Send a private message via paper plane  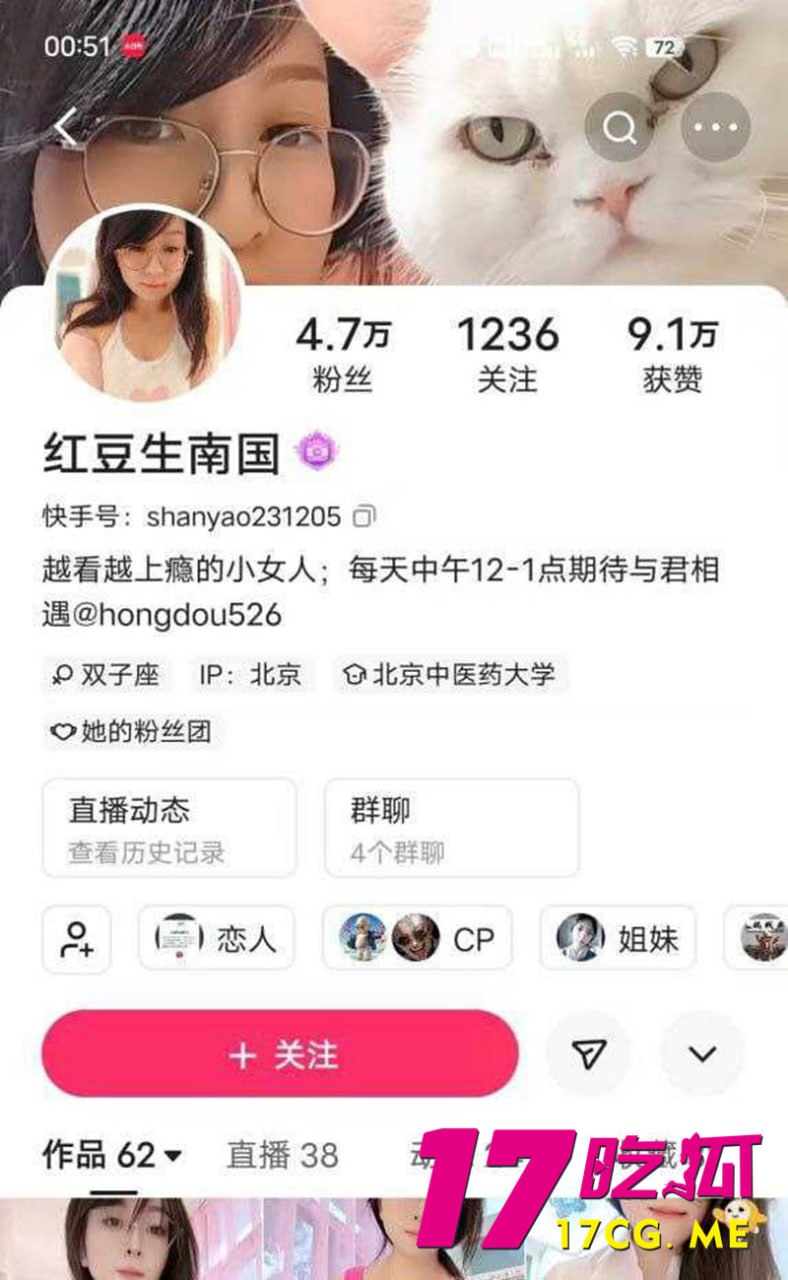point(588,1054)
